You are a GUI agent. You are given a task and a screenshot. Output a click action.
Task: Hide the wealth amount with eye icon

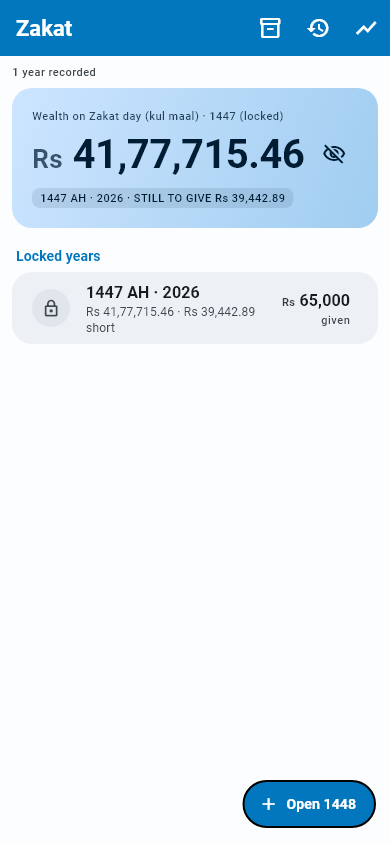pyautogui.click(x=334, y=154)
